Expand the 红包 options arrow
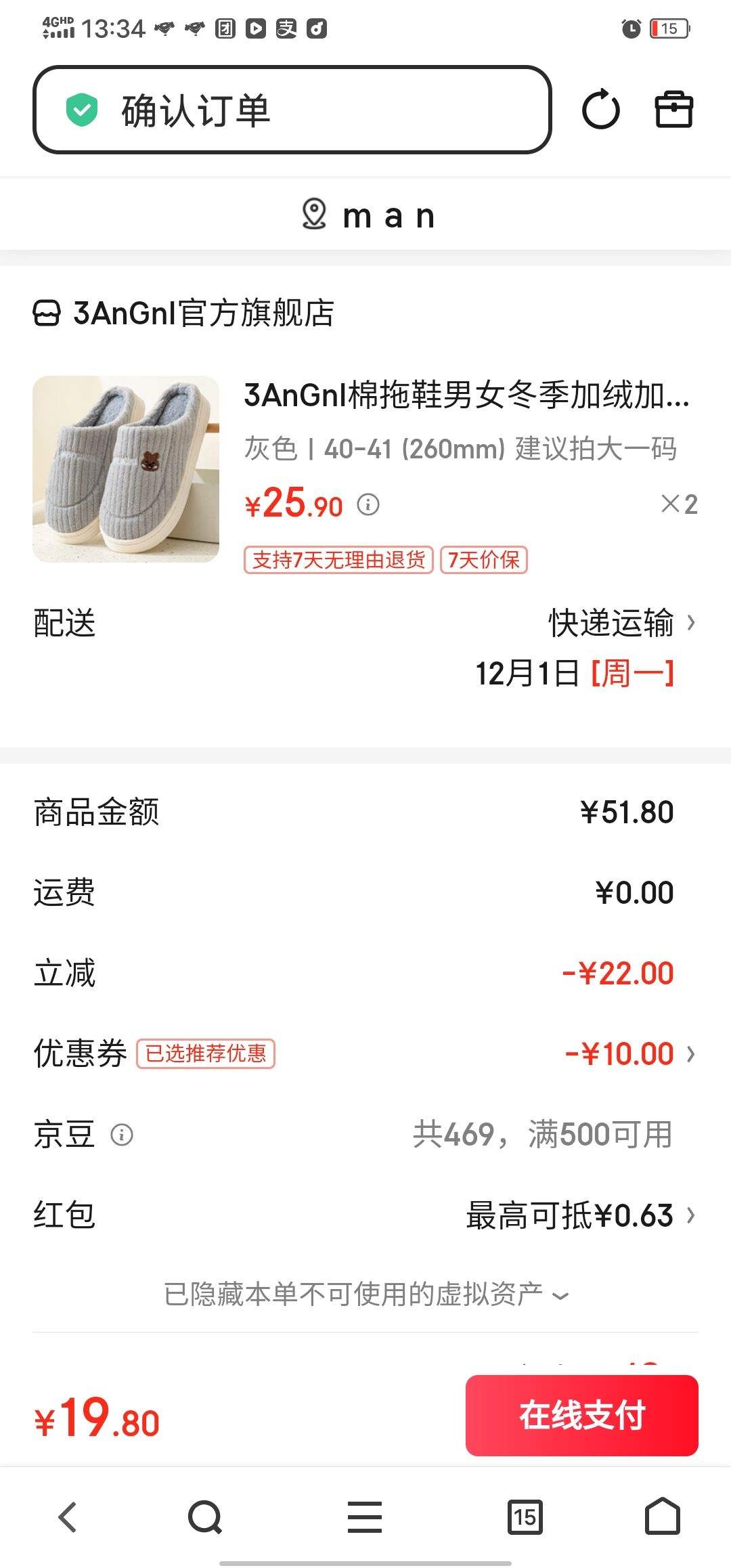 click(691, 1215)
